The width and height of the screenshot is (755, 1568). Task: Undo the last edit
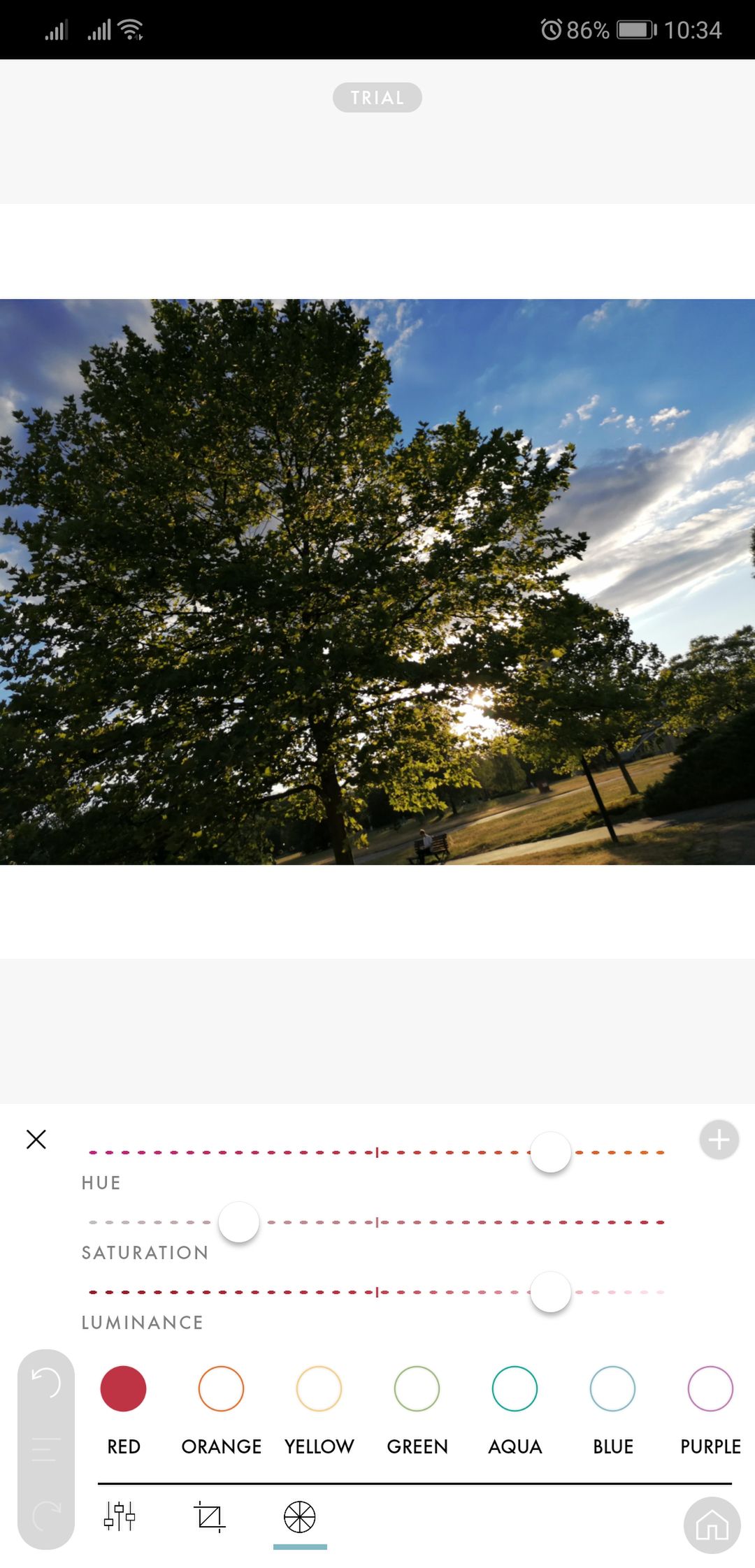46,1382
